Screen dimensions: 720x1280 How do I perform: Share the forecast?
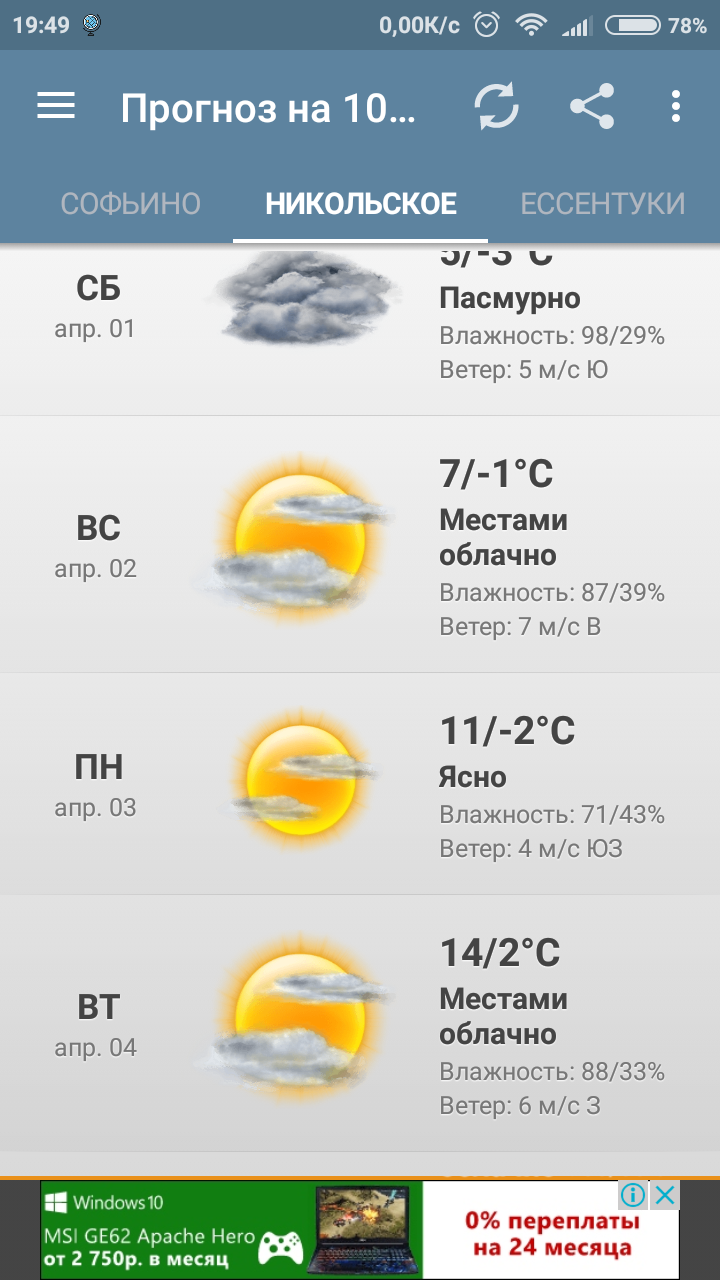point(591,106)
